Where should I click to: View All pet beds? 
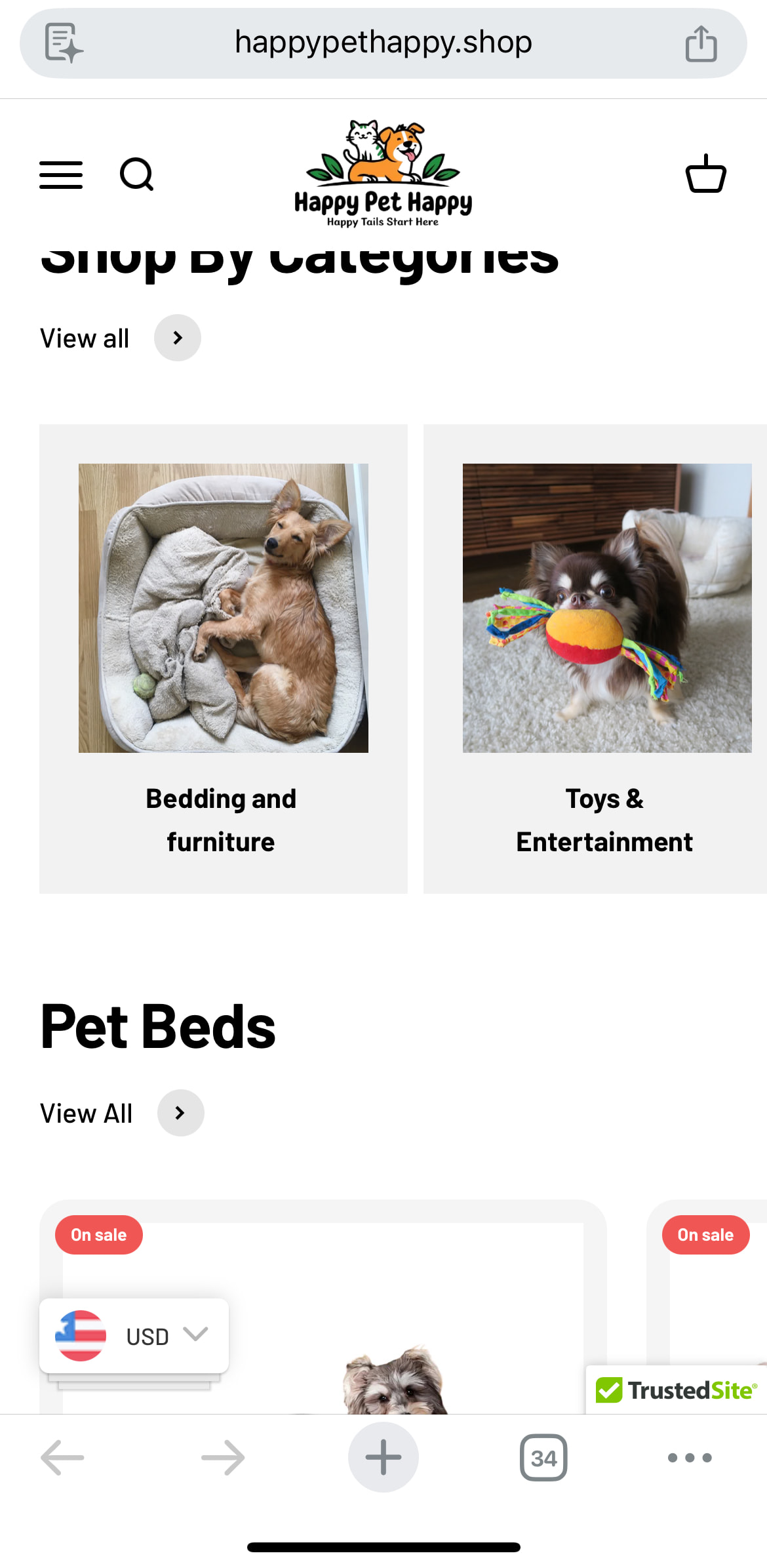click(x=122, y=1113)
